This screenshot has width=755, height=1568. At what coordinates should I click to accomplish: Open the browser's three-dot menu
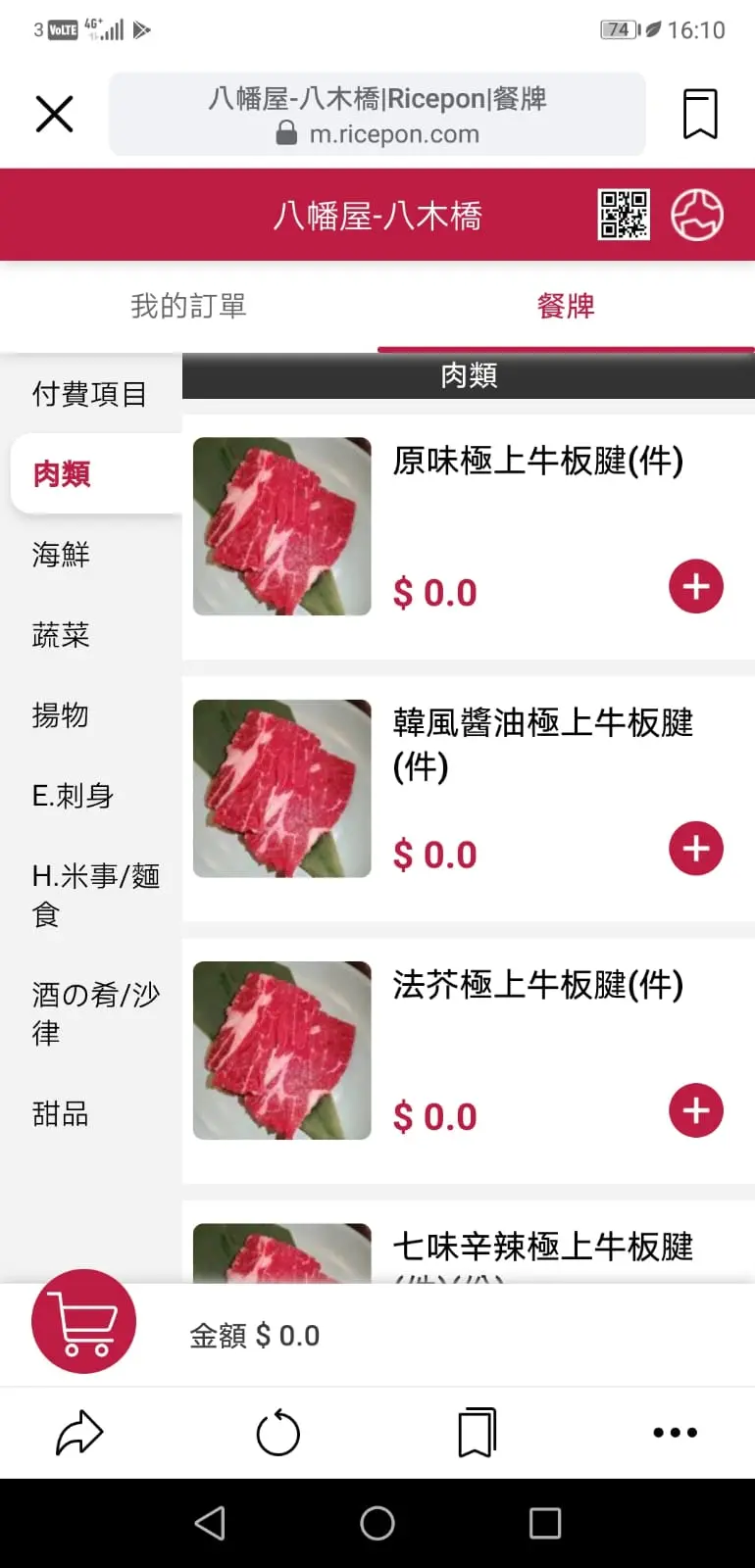pyautogui.click(x=676, y=1433)
